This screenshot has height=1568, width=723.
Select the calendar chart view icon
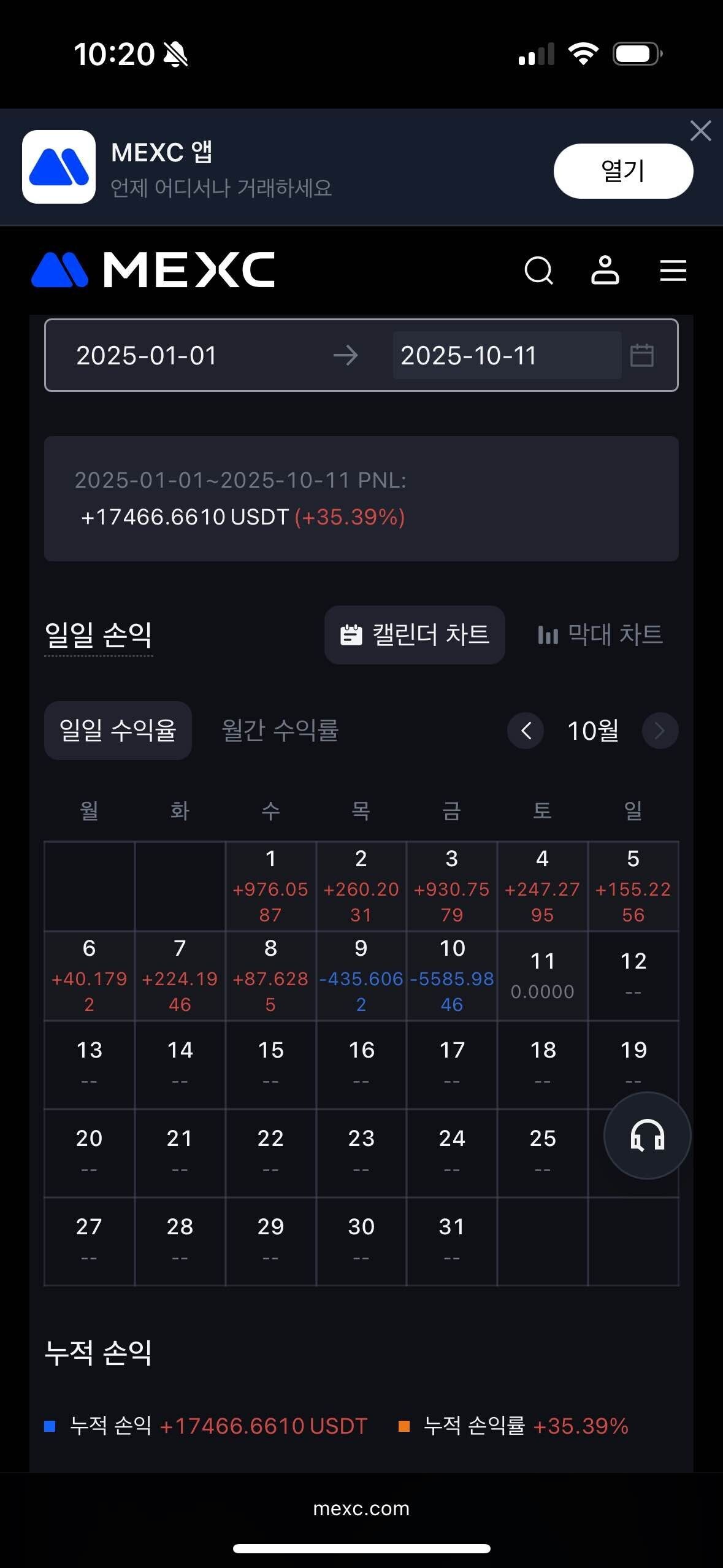(352, 635)
